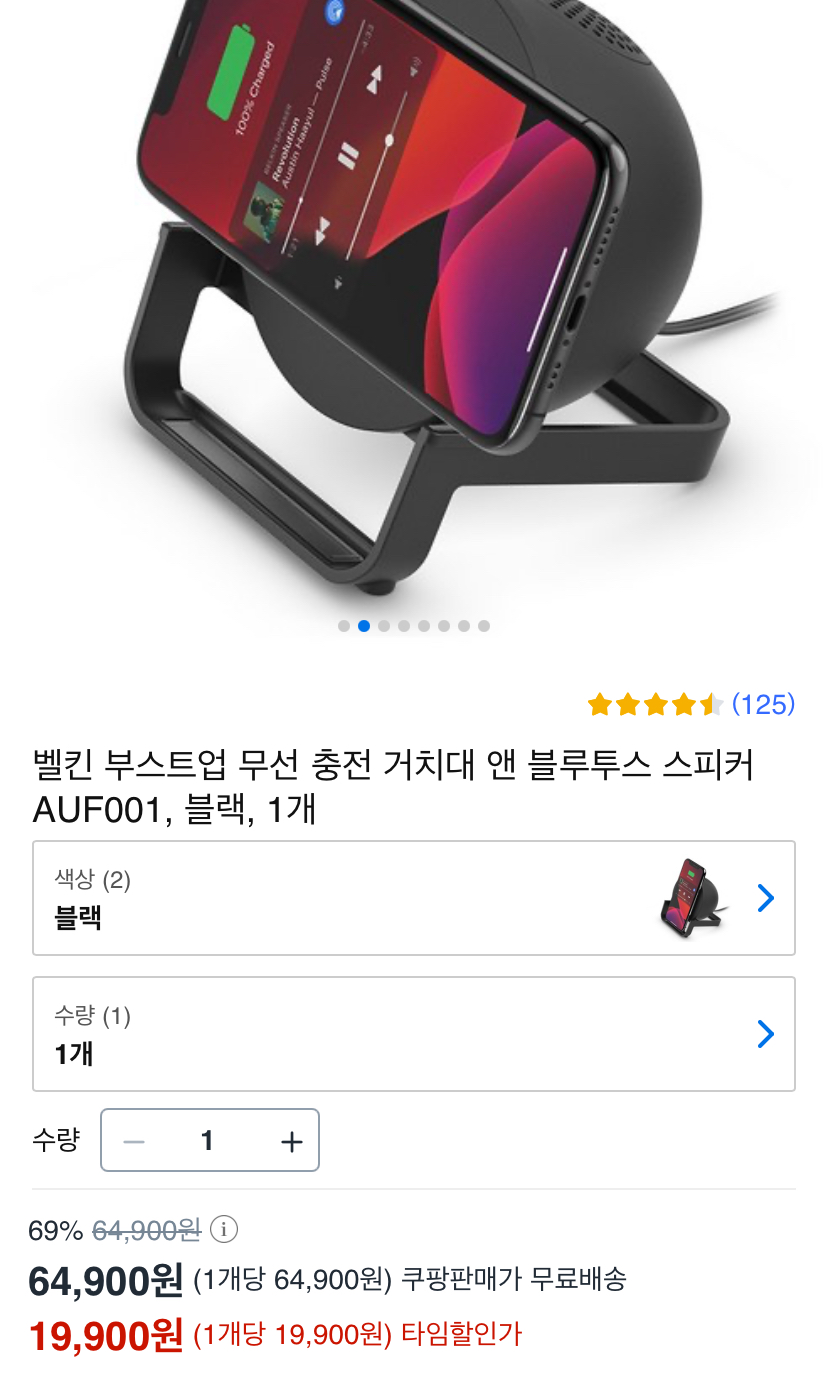Click the half-filled fifth star
Image resolution: width=828 pixels, height=1379 pixels.
[x=711, y=704]
